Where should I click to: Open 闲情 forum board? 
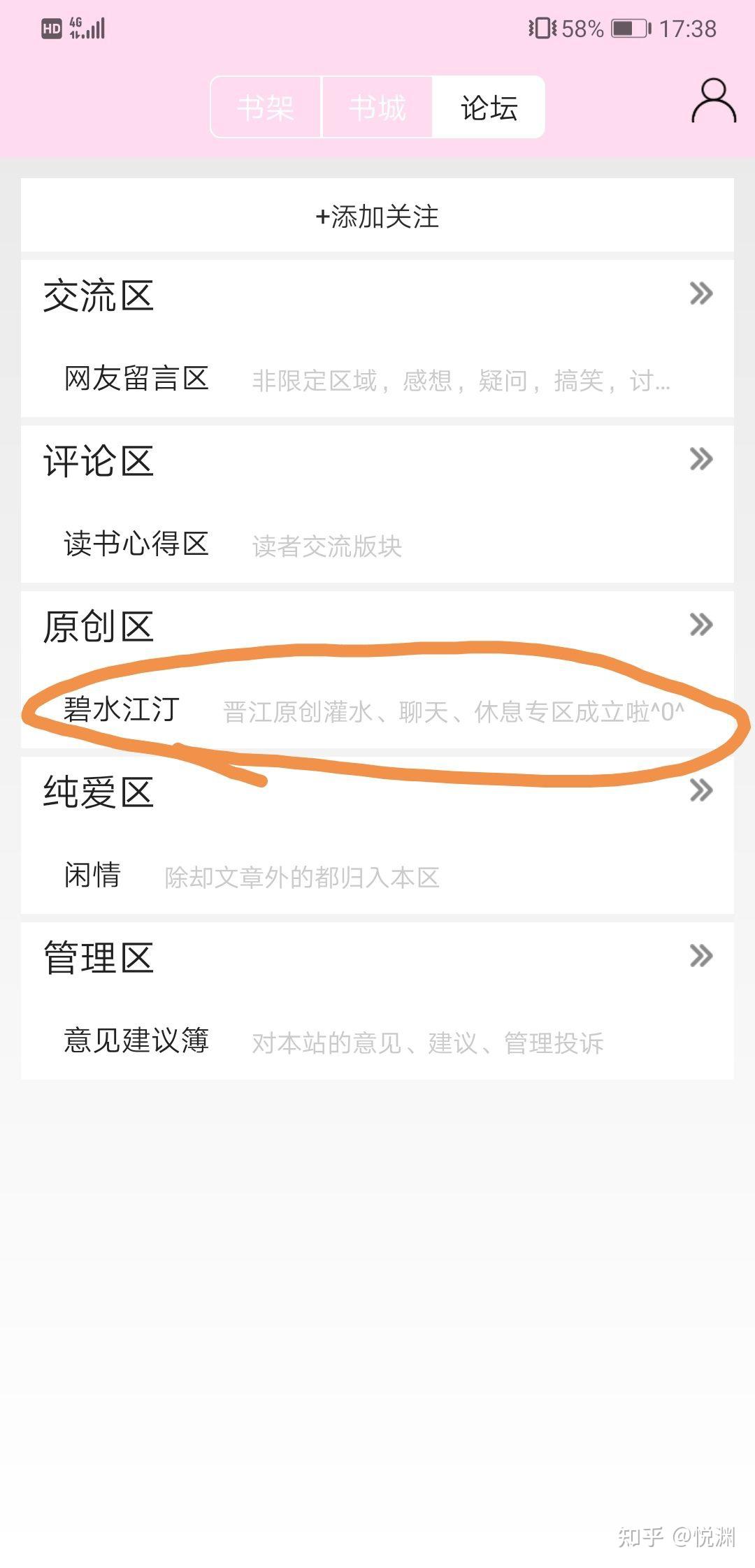(93, 875)
